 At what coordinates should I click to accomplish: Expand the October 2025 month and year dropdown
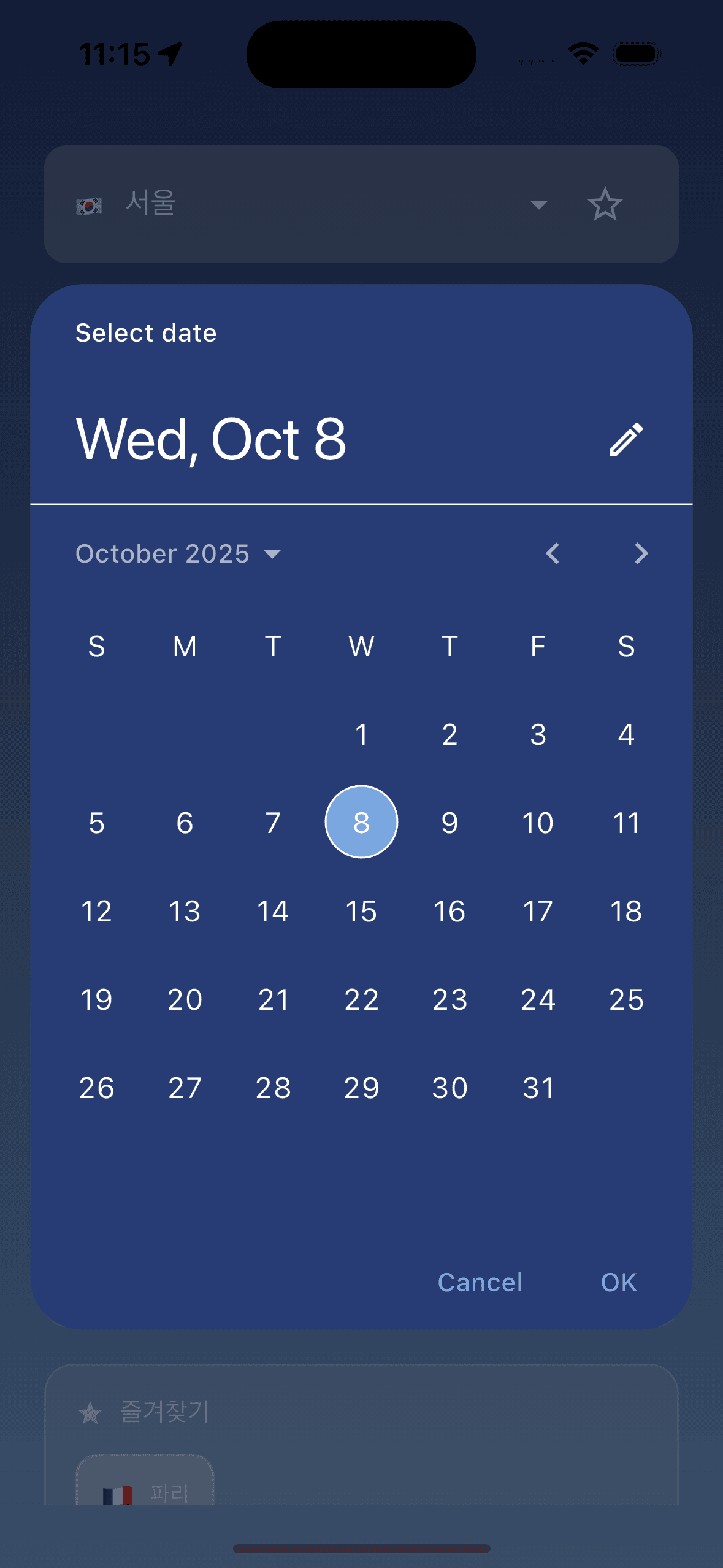pyautogui.click(x=178, y=554)
